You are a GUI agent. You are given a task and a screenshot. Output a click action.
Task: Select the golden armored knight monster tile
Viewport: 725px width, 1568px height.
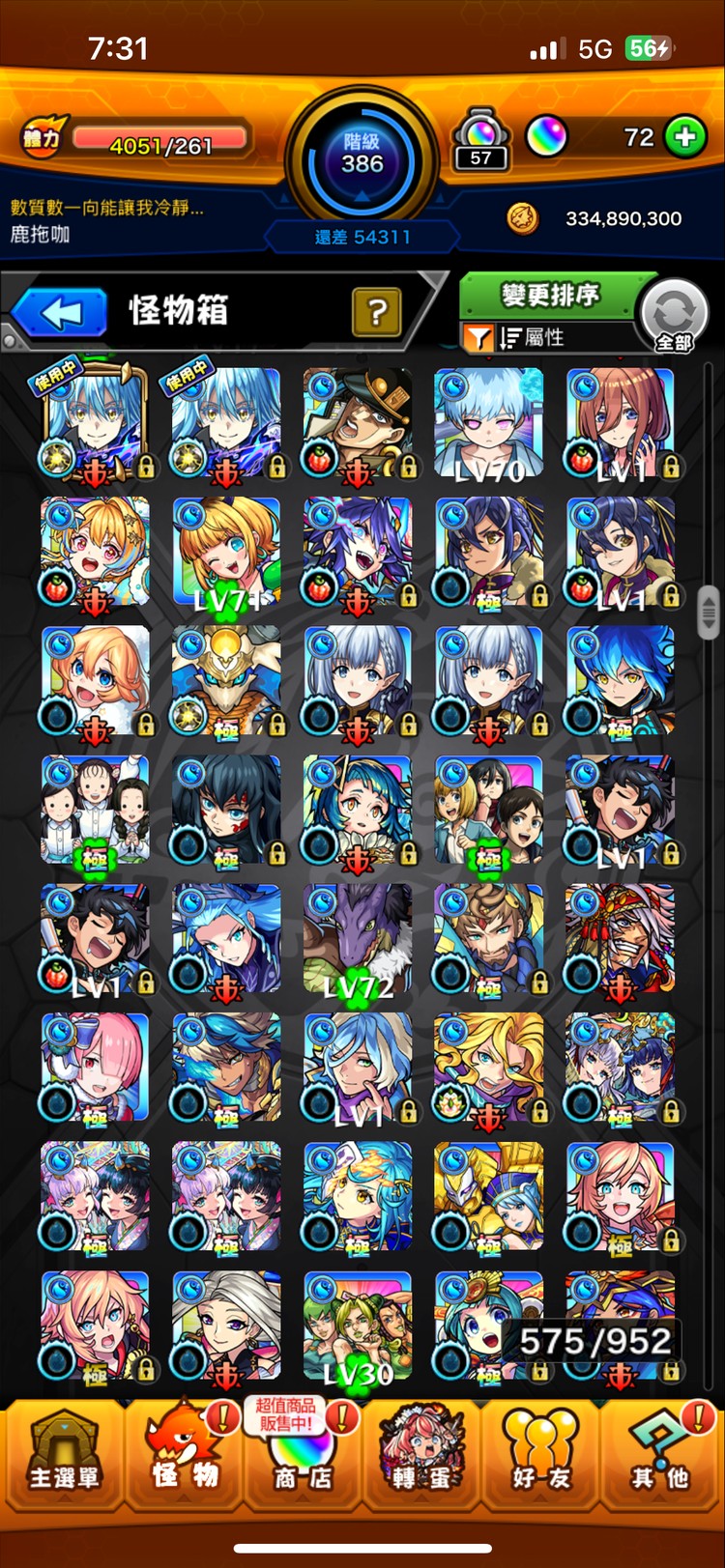pos(489,1196)
